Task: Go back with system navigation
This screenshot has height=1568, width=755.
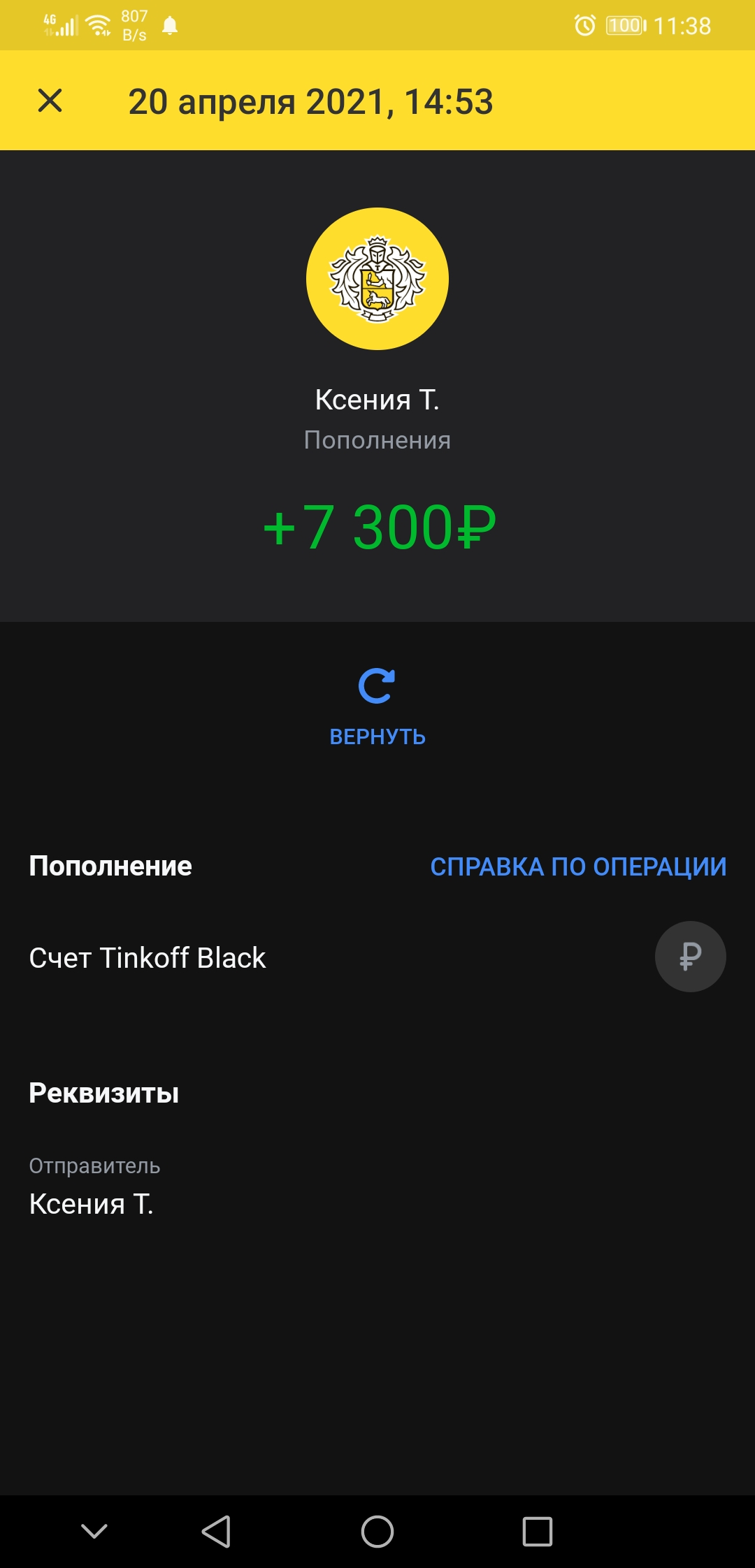Action: point(216,1532)
